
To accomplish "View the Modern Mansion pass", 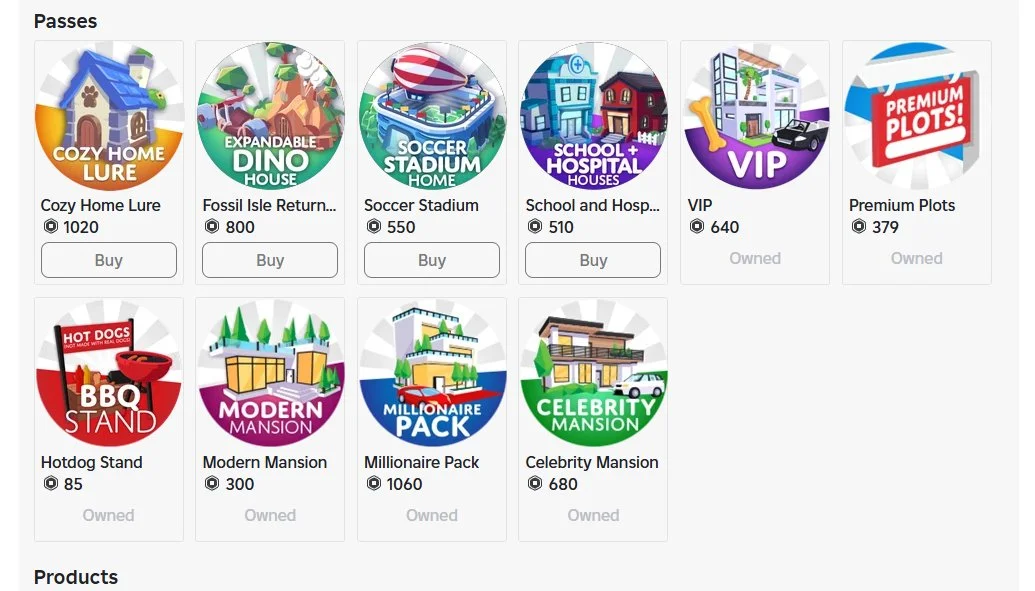I will [x=270, y=373].
